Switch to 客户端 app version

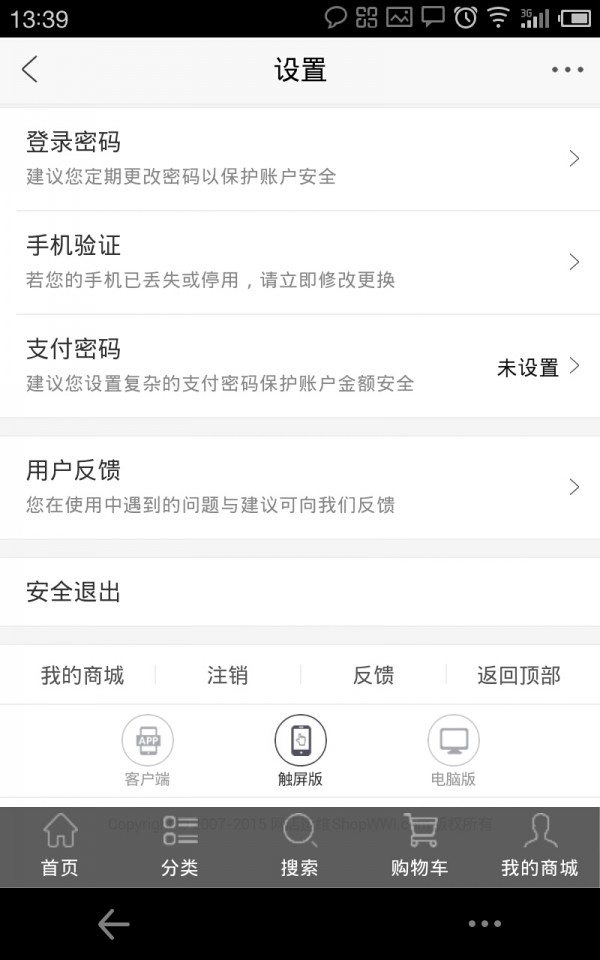[x=147, y=751]
